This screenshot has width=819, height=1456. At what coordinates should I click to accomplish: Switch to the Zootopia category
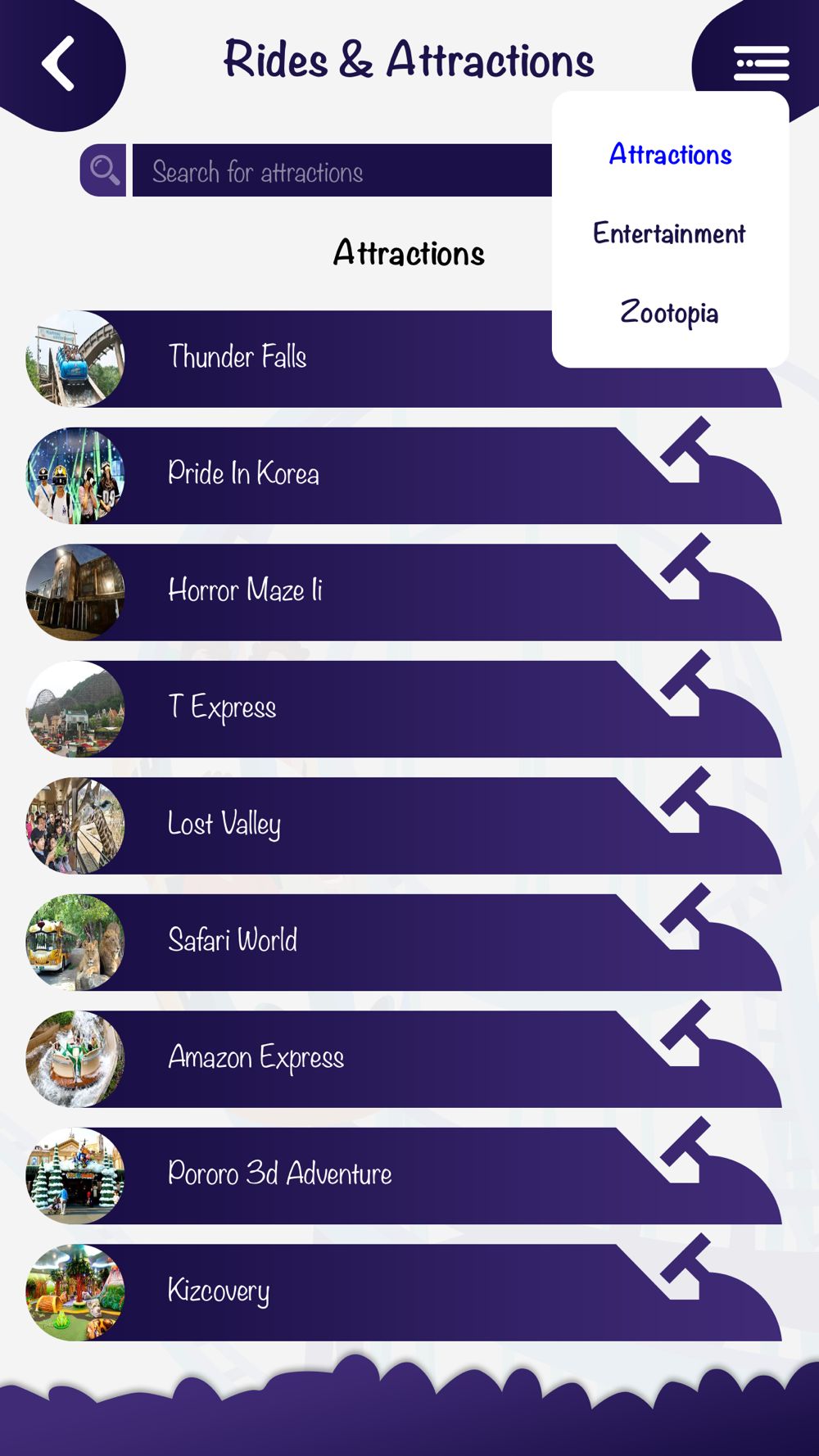669,313
